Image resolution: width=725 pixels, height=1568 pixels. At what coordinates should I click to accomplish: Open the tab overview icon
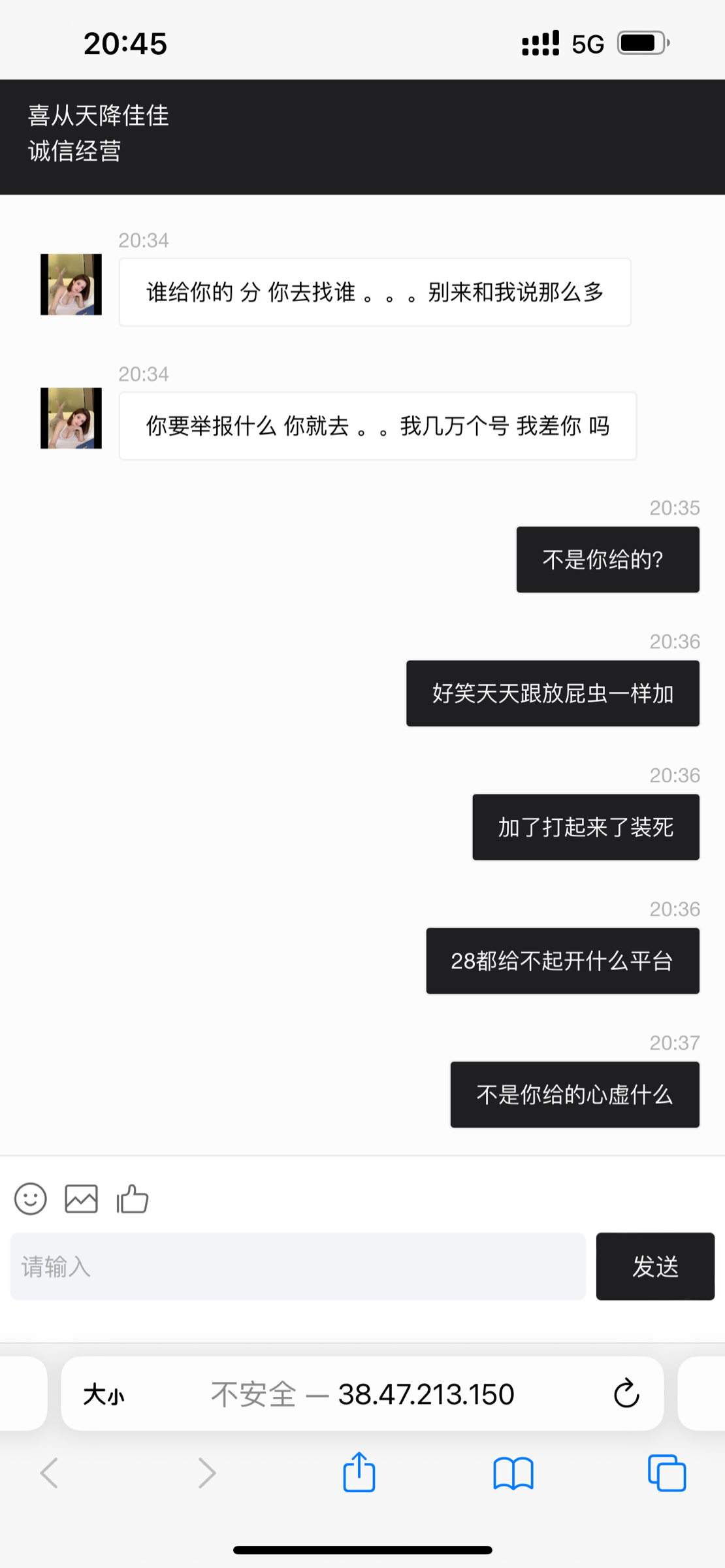coord(666,1473)
